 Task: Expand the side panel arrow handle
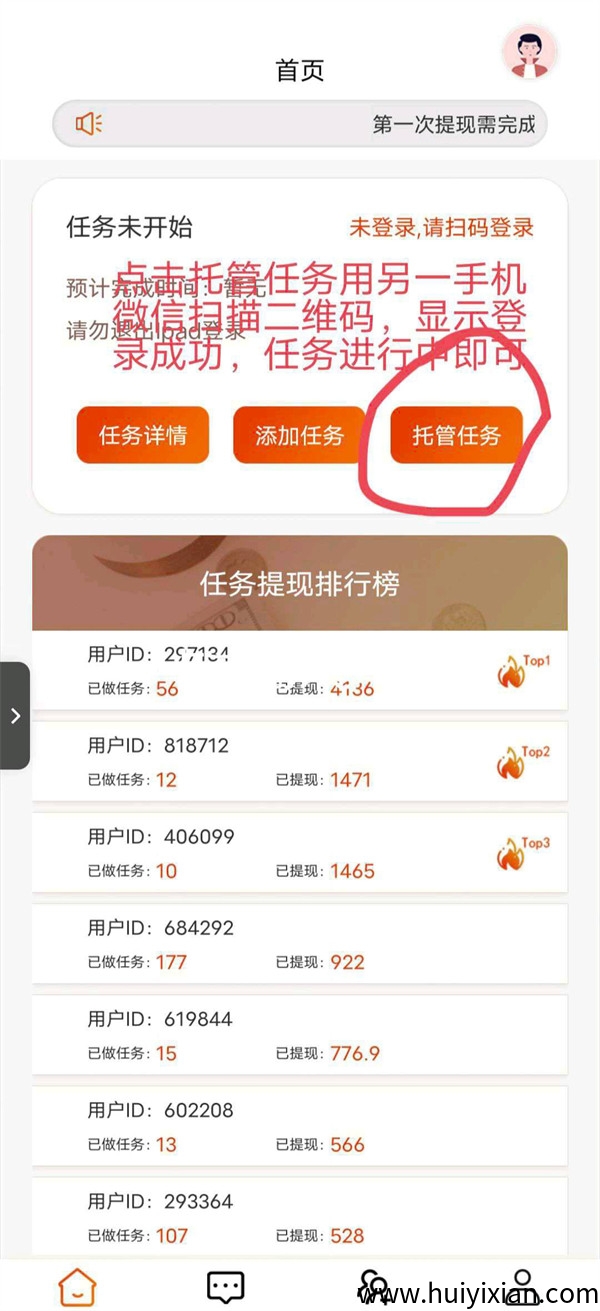pyautogui.click(x=15, y=715)
